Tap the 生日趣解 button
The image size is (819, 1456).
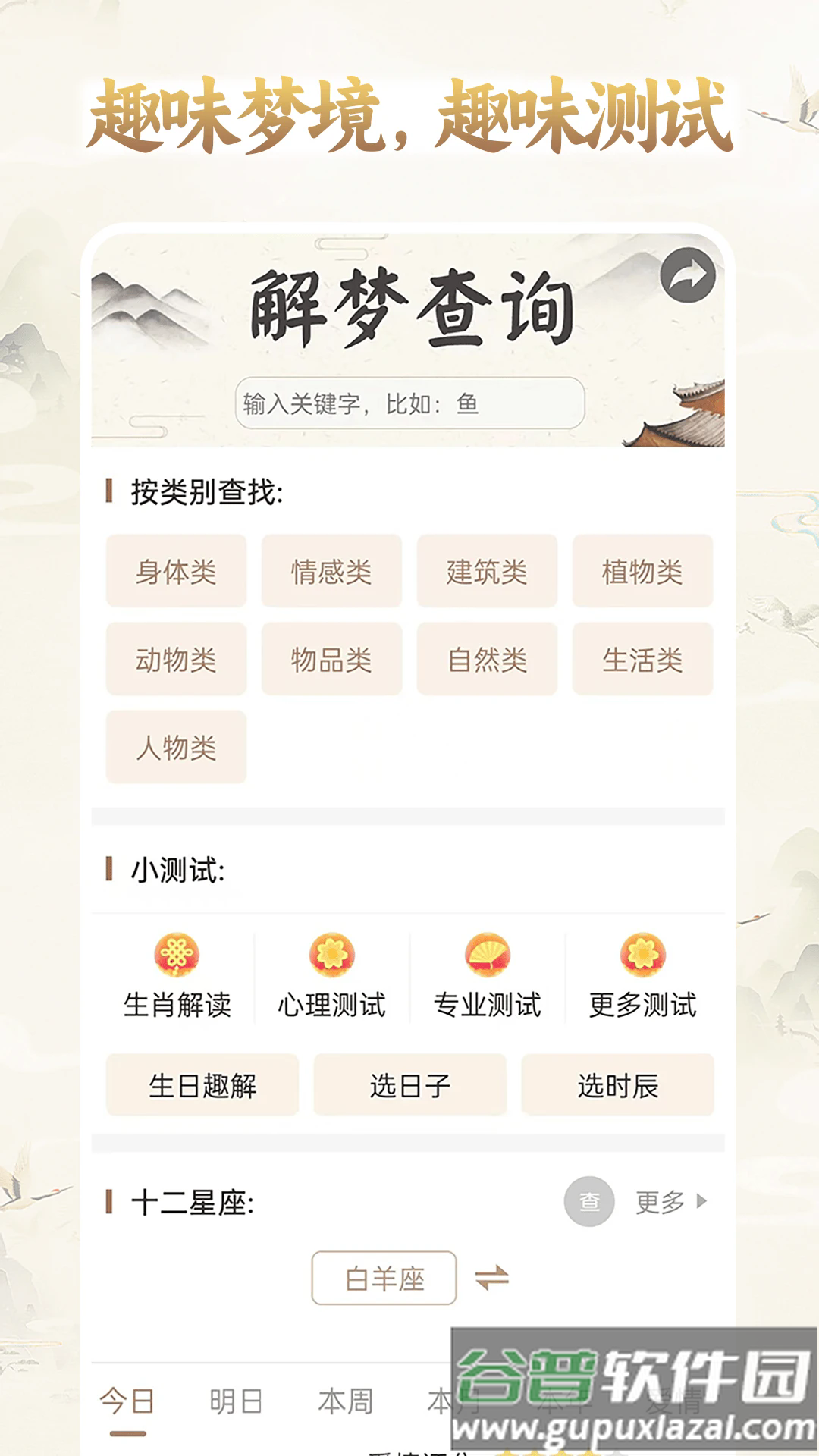tap(203, 1086)
